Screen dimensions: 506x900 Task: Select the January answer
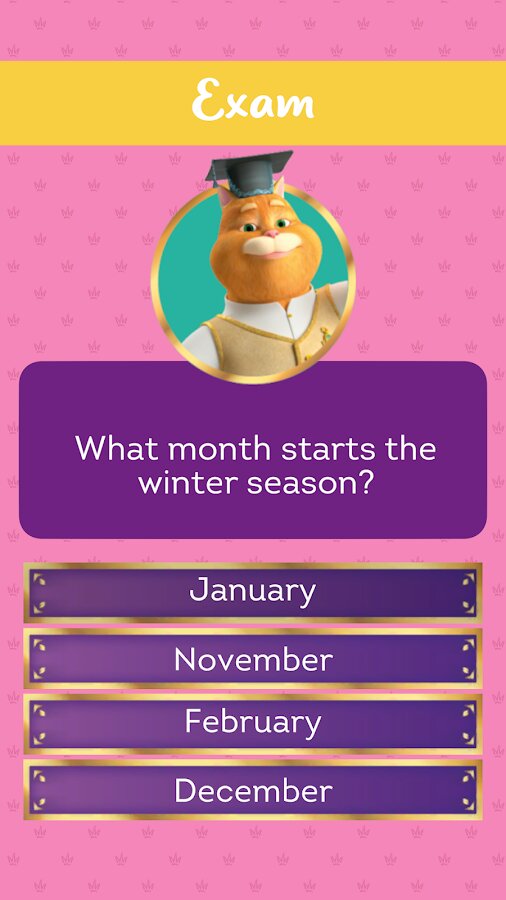point(253,592)
